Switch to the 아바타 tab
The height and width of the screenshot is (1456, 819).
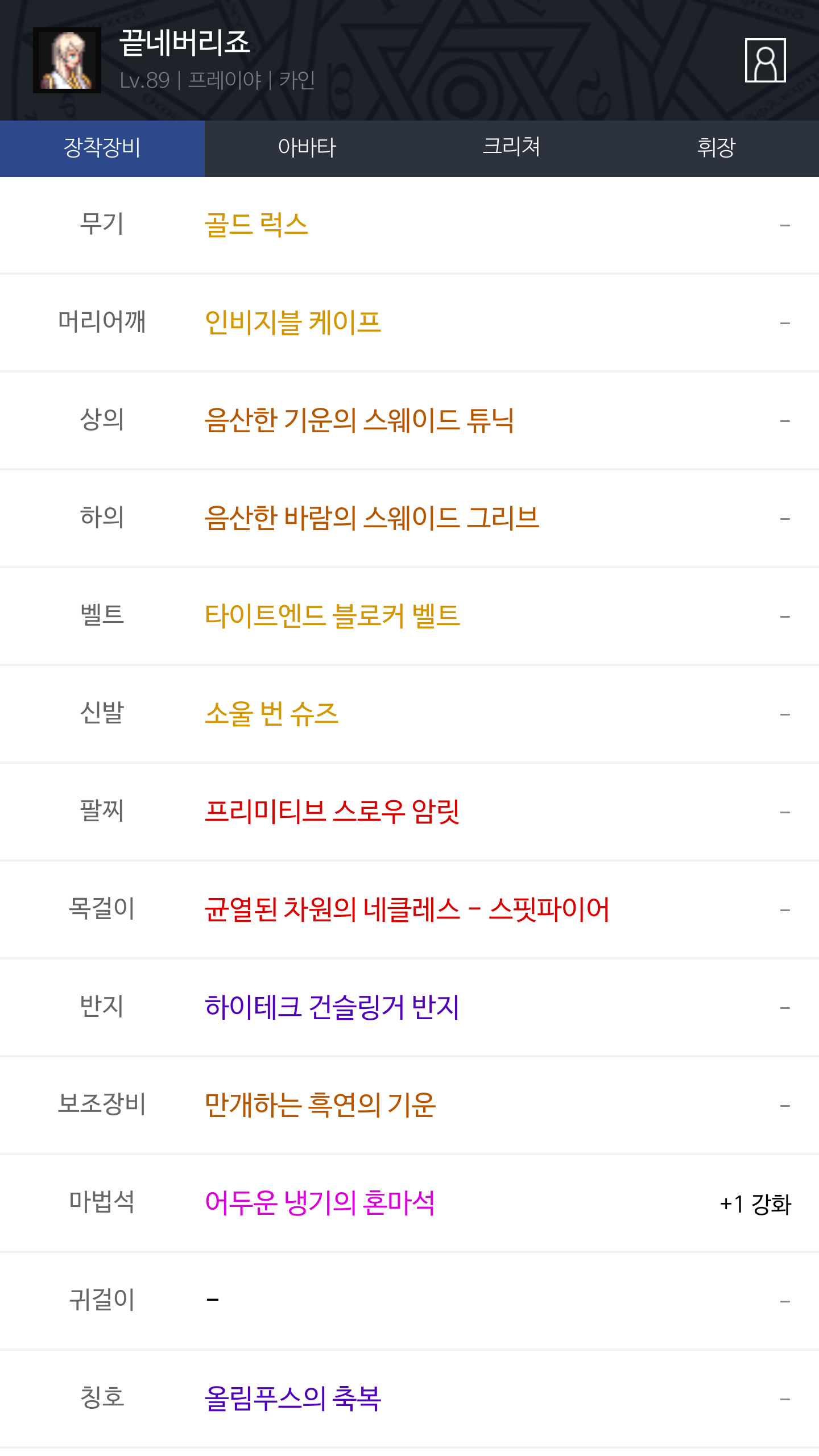point(307,148)
